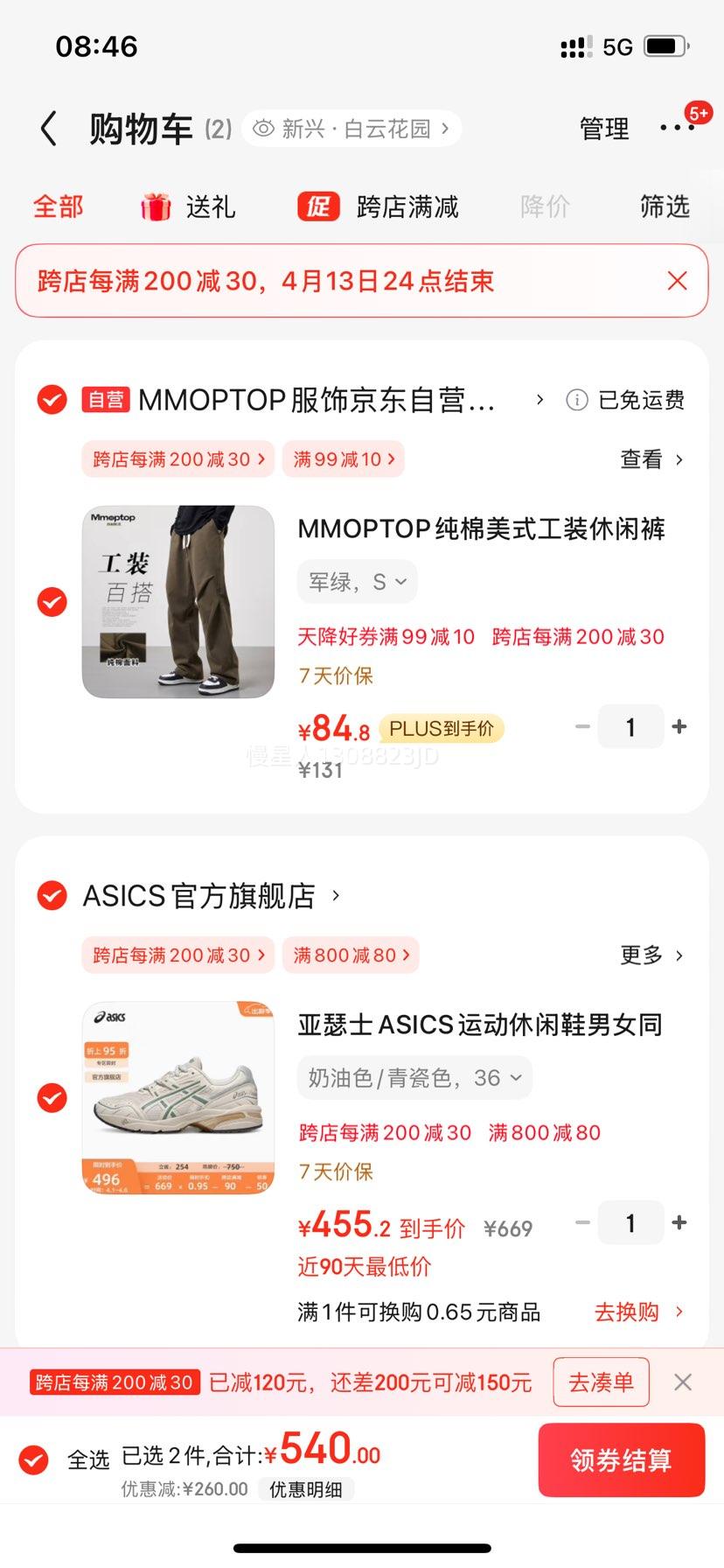Open the 奶油色/青瓷色，36 variant selector
Screen dimensions: 724x1568
click(x=413, y=1077)
